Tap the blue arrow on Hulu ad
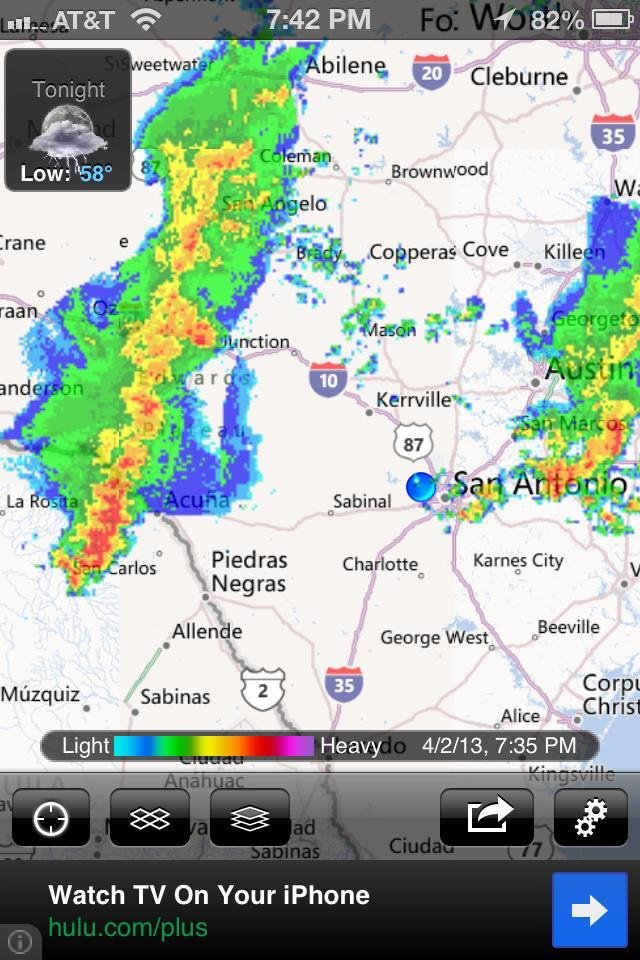Screen dimensions: 640x960 [590, 910]
